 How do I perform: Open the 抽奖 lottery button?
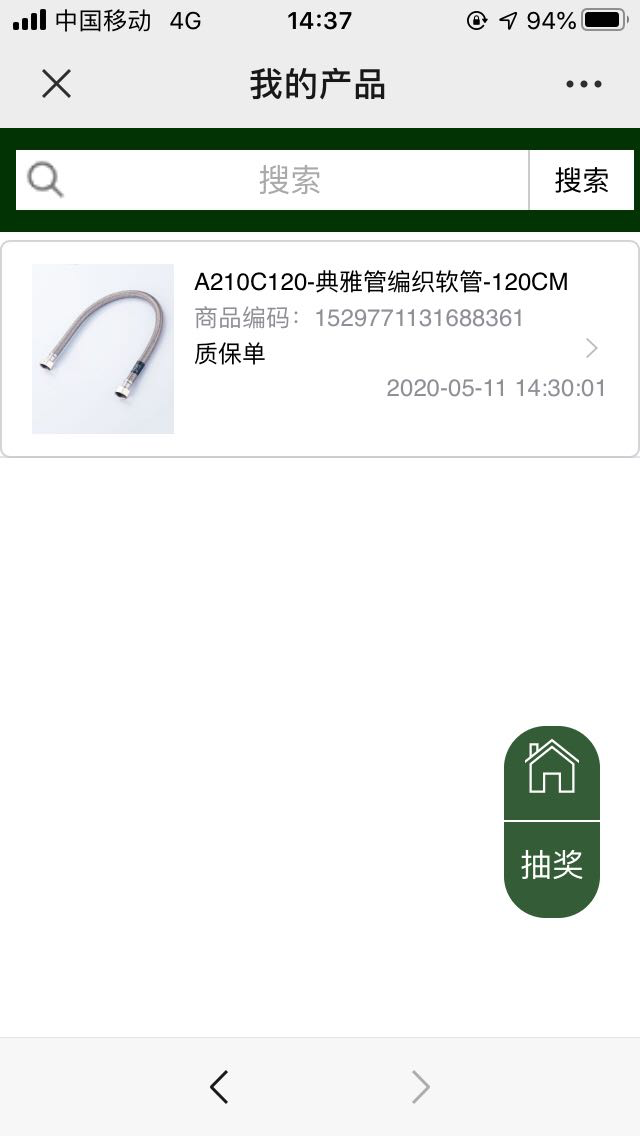552,868
